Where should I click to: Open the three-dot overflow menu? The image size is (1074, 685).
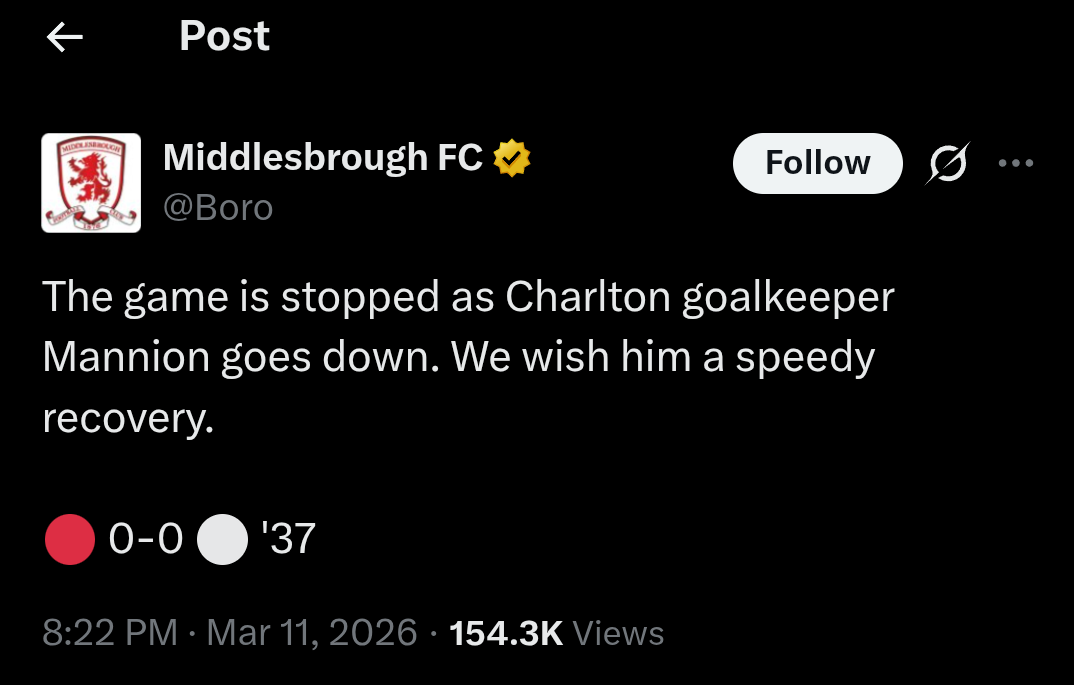click(x=1016, y=163)
